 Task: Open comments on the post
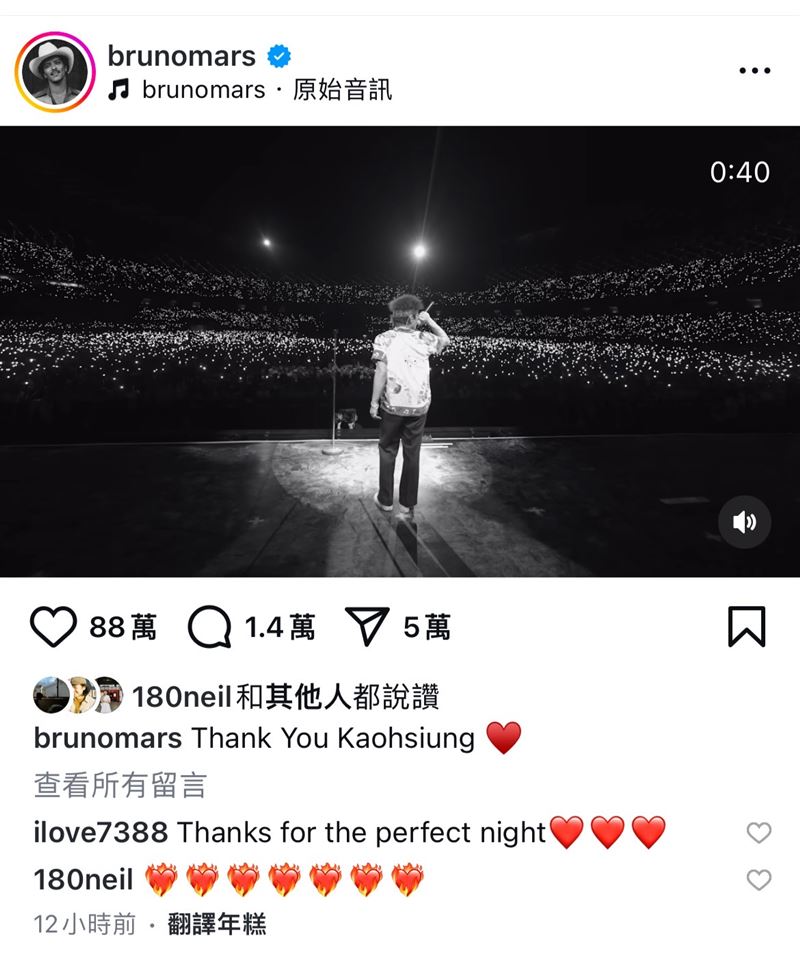[x=209, y=627]
